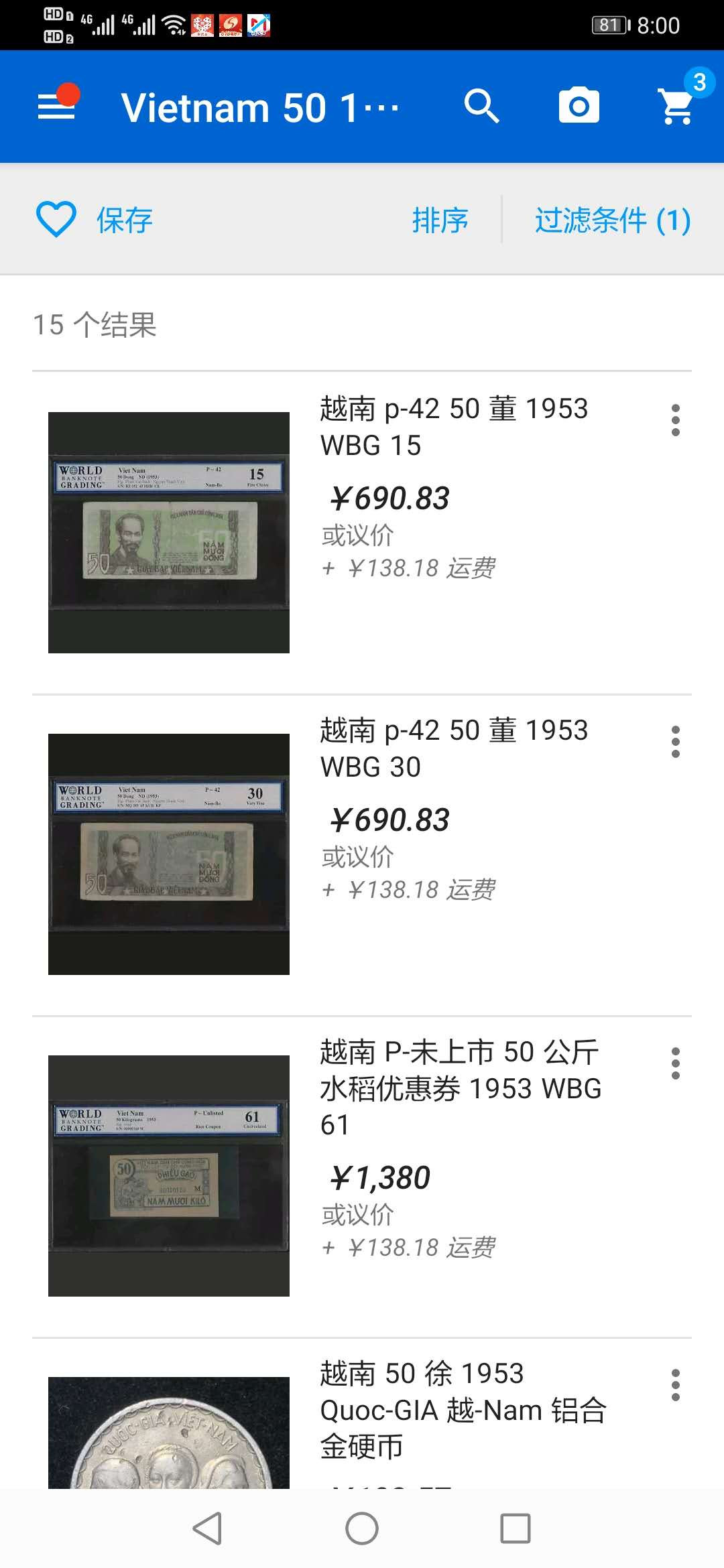724x1568 pixels.
Task: Open options menu for the rice coupon listing
Action: (x=675, y=1061)
